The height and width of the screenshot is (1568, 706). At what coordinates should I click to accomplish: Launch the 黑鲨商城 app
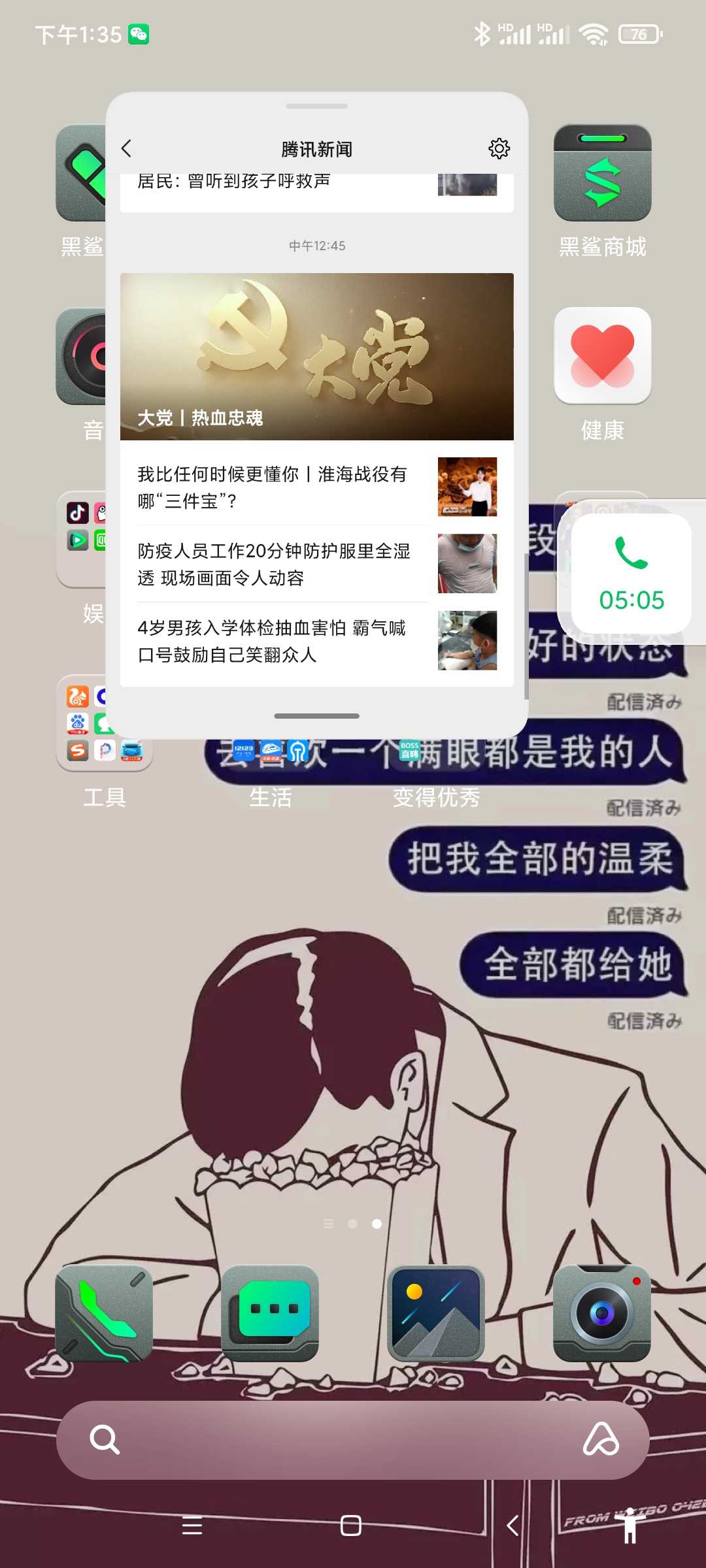point(602,173)
